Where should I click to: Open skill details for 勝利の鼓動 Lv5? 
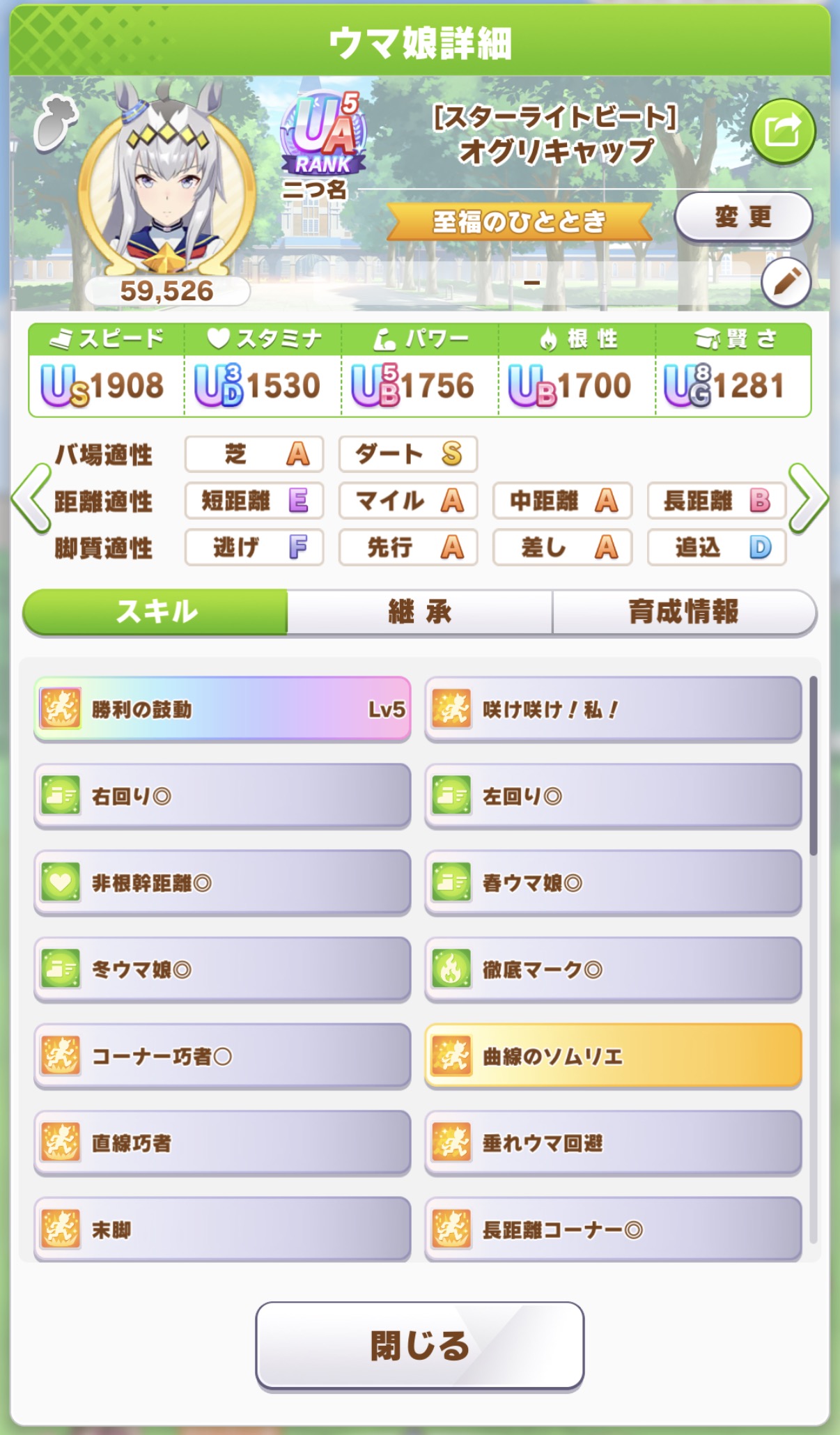coord(221,709)
